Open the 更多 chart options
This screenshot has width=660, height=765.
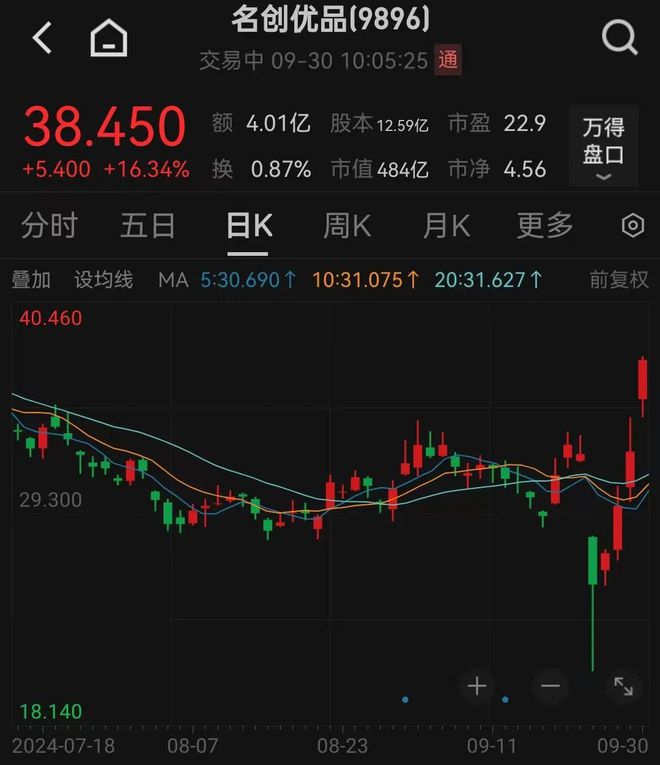tap(545, 226)
